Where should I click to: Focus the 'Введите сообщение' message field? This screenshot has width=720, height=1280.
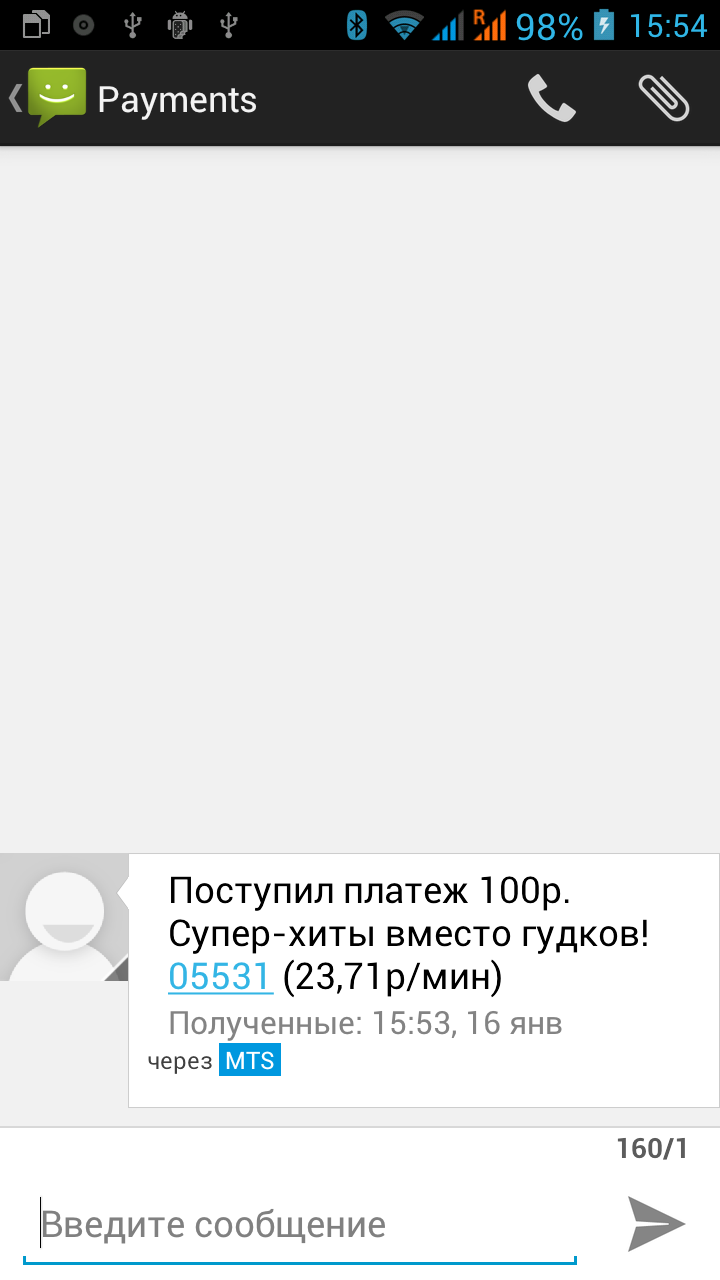click(300, 1224)
